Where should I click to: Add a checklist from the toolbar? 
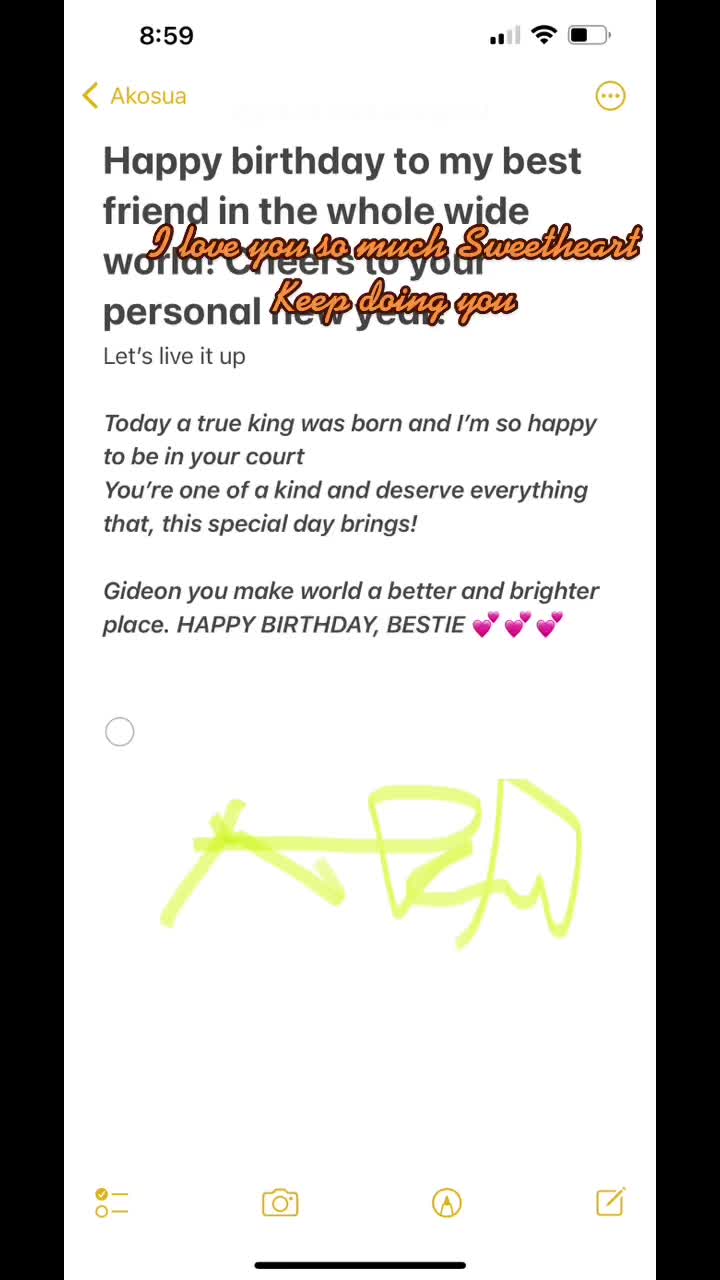click(111, 1203)
